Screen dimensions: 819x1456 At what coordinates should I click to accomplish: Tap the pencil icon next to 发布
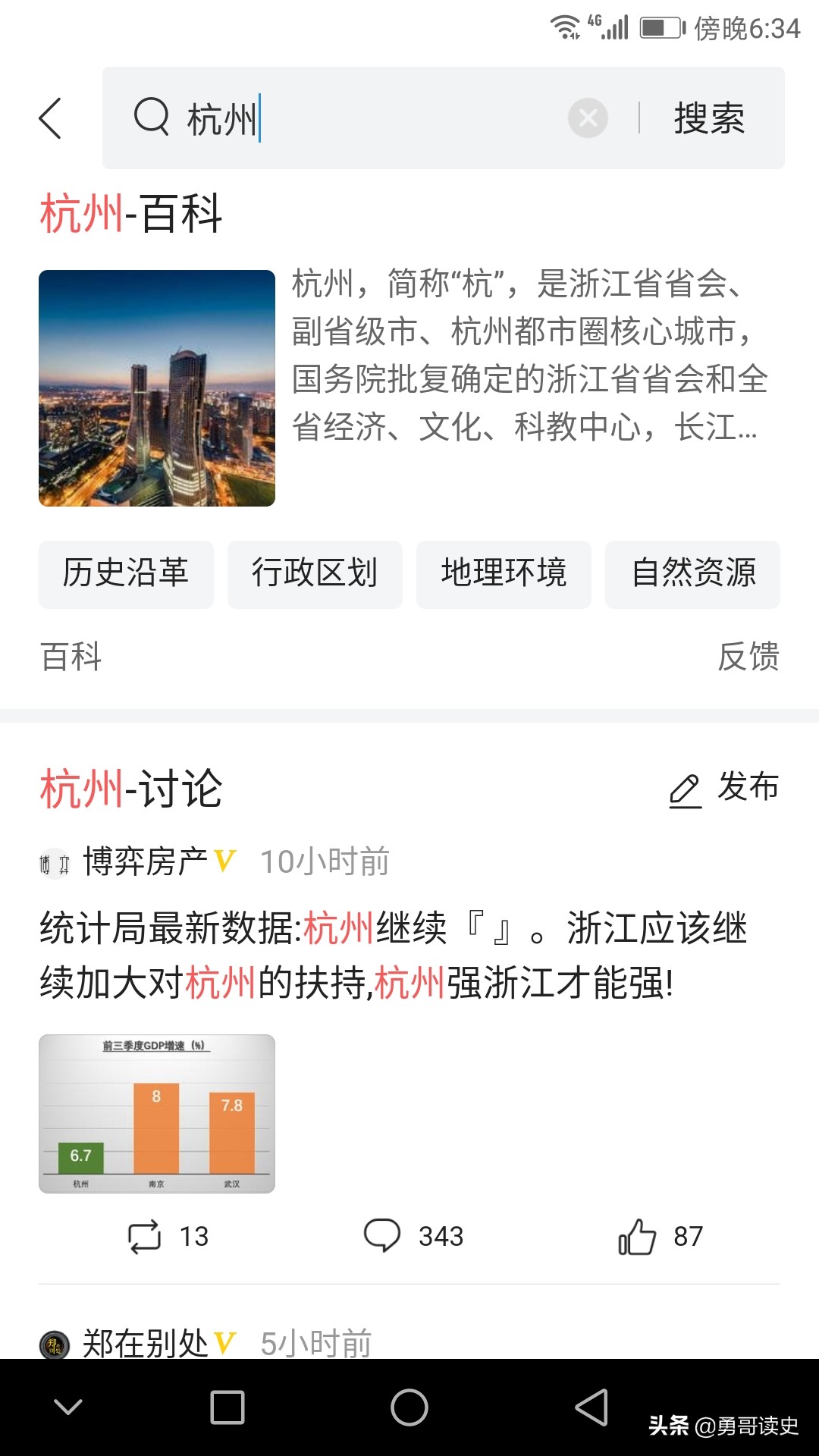coord(686,787)
